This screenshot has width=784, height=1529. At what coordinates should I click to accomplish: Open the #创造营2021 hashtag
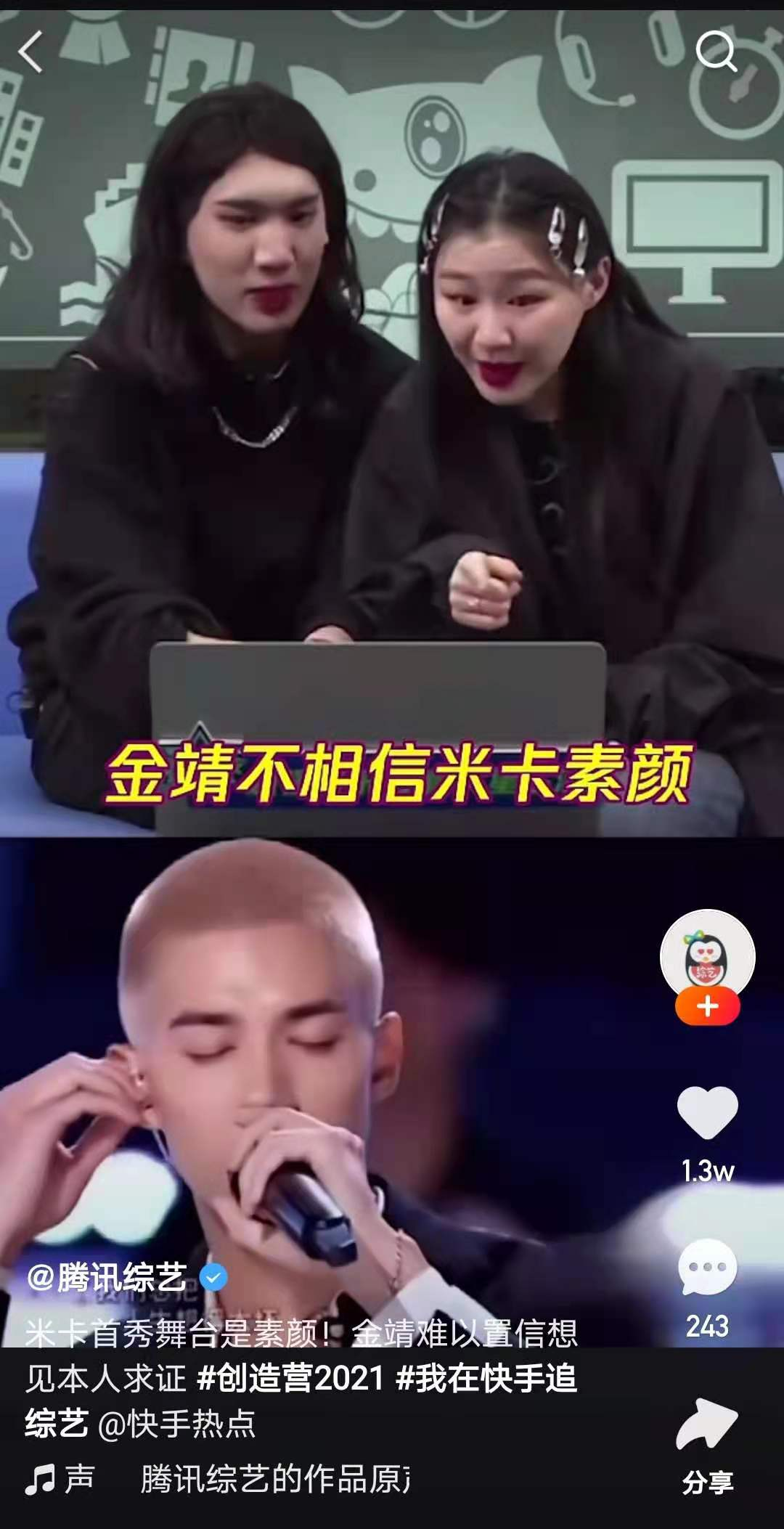tap(290, 1378)
